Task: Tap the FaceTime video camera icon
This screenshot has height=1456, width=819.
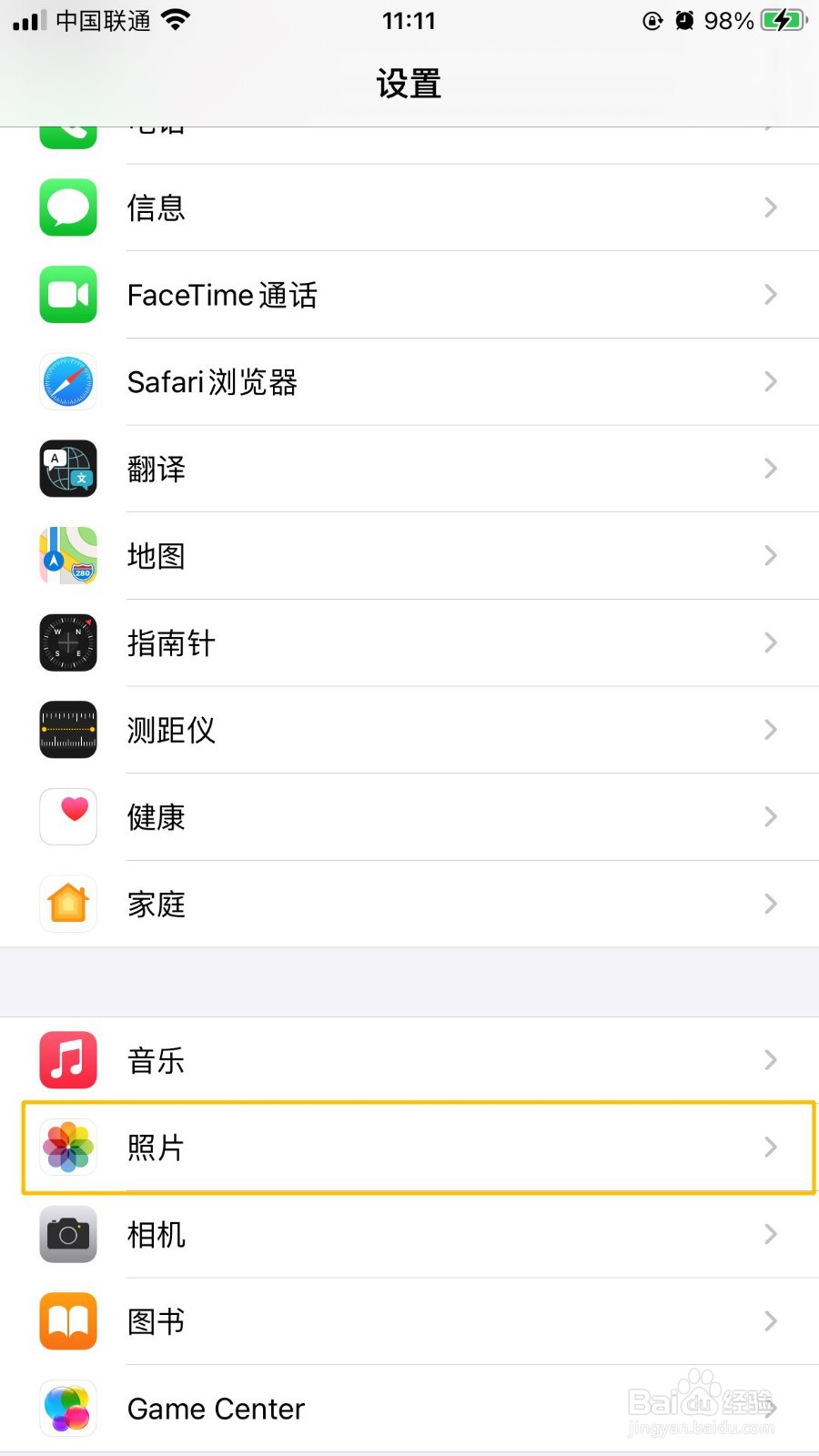Action: click(x=67, y=295)
